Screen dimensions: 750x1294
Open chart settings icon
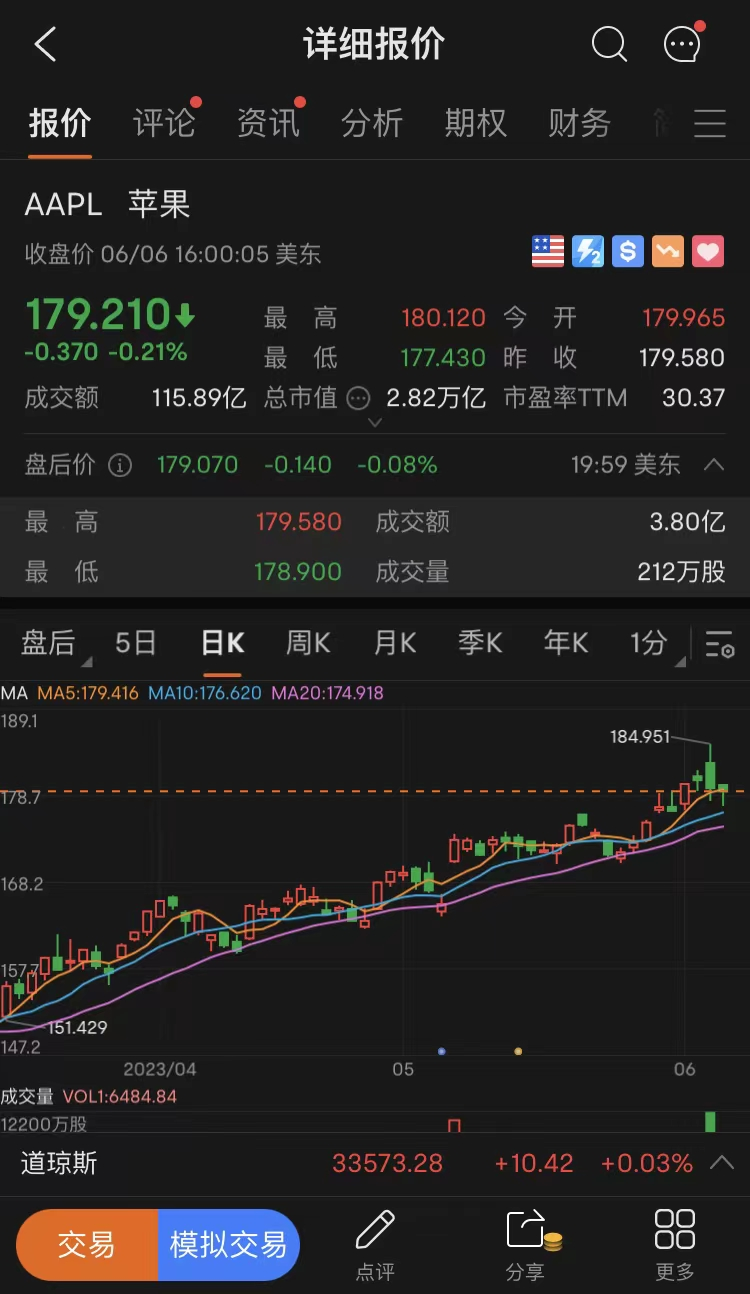[x=719, y=645]
